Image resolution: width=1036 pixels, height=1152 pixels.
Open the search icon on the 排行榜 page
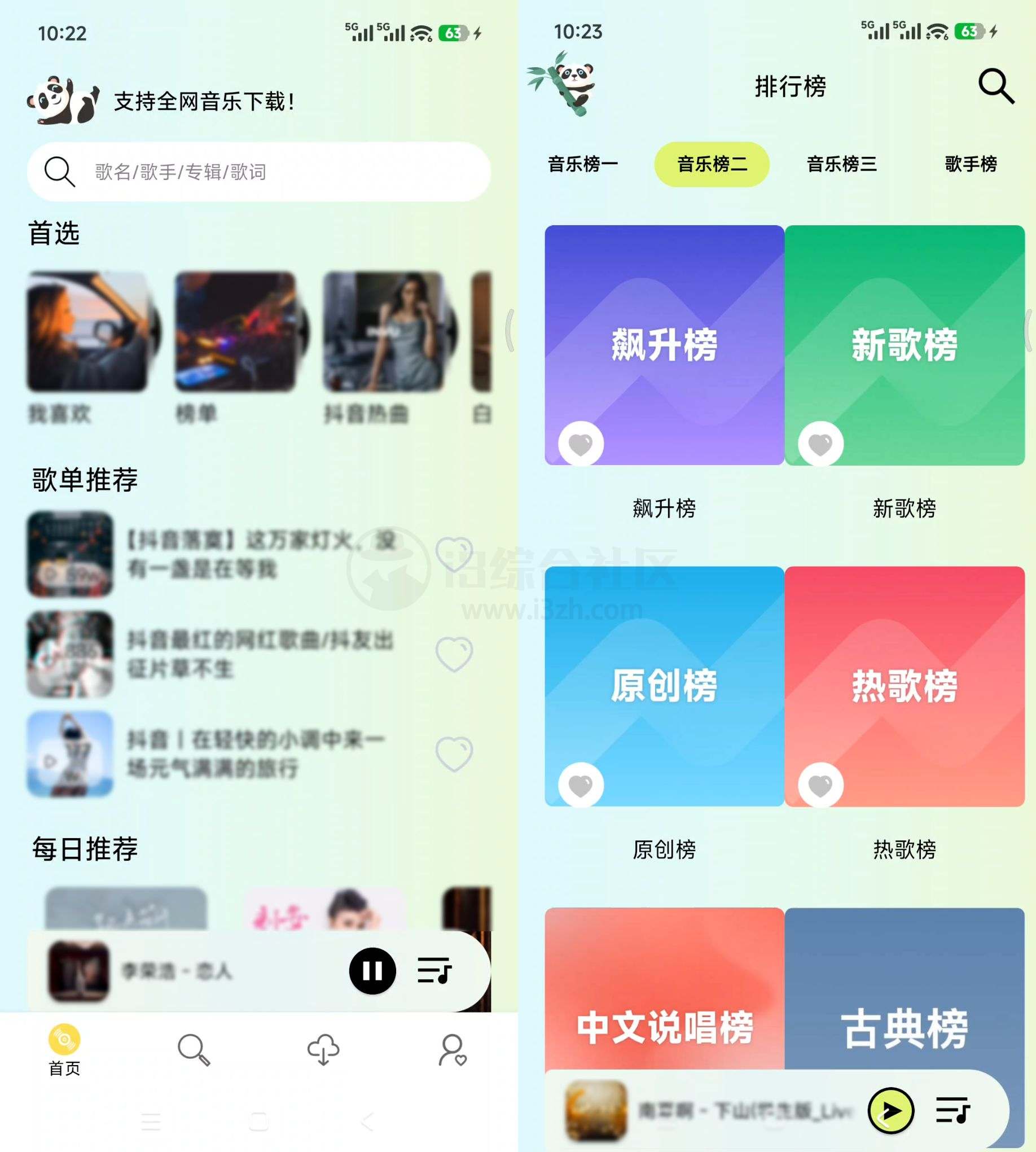click(993, 85)
